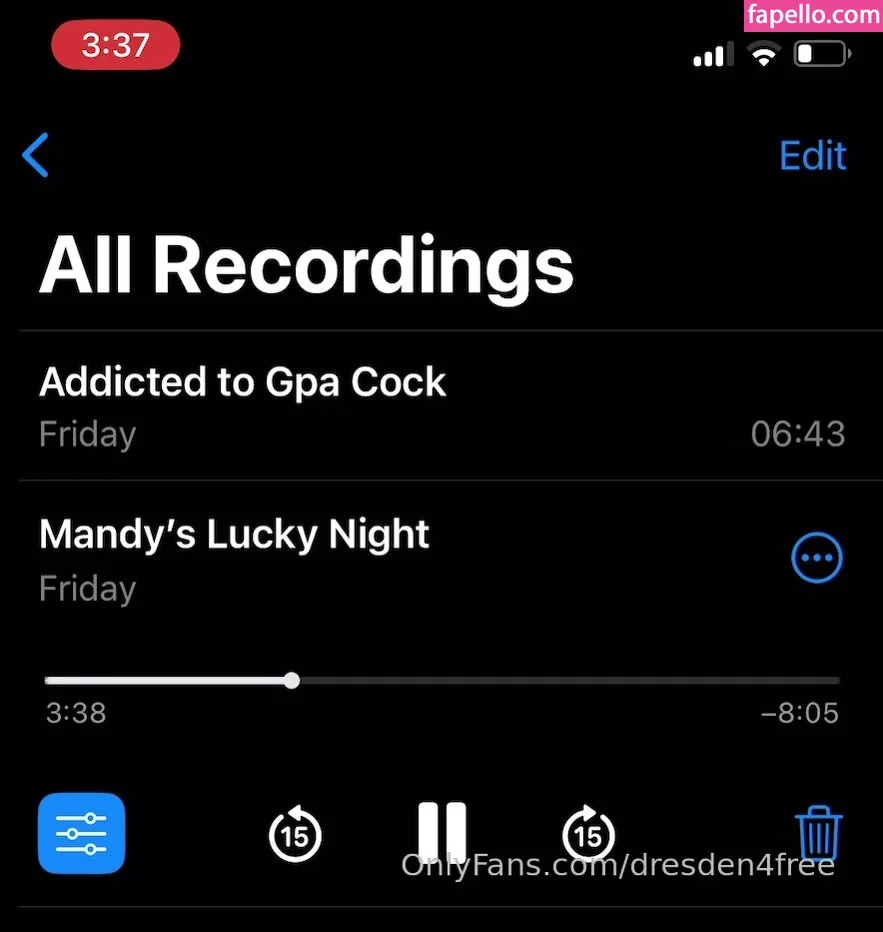Screen dimensions: 883x932
Task: Open the Friday 06:43 recording
Action: click(x=441, y=406)
